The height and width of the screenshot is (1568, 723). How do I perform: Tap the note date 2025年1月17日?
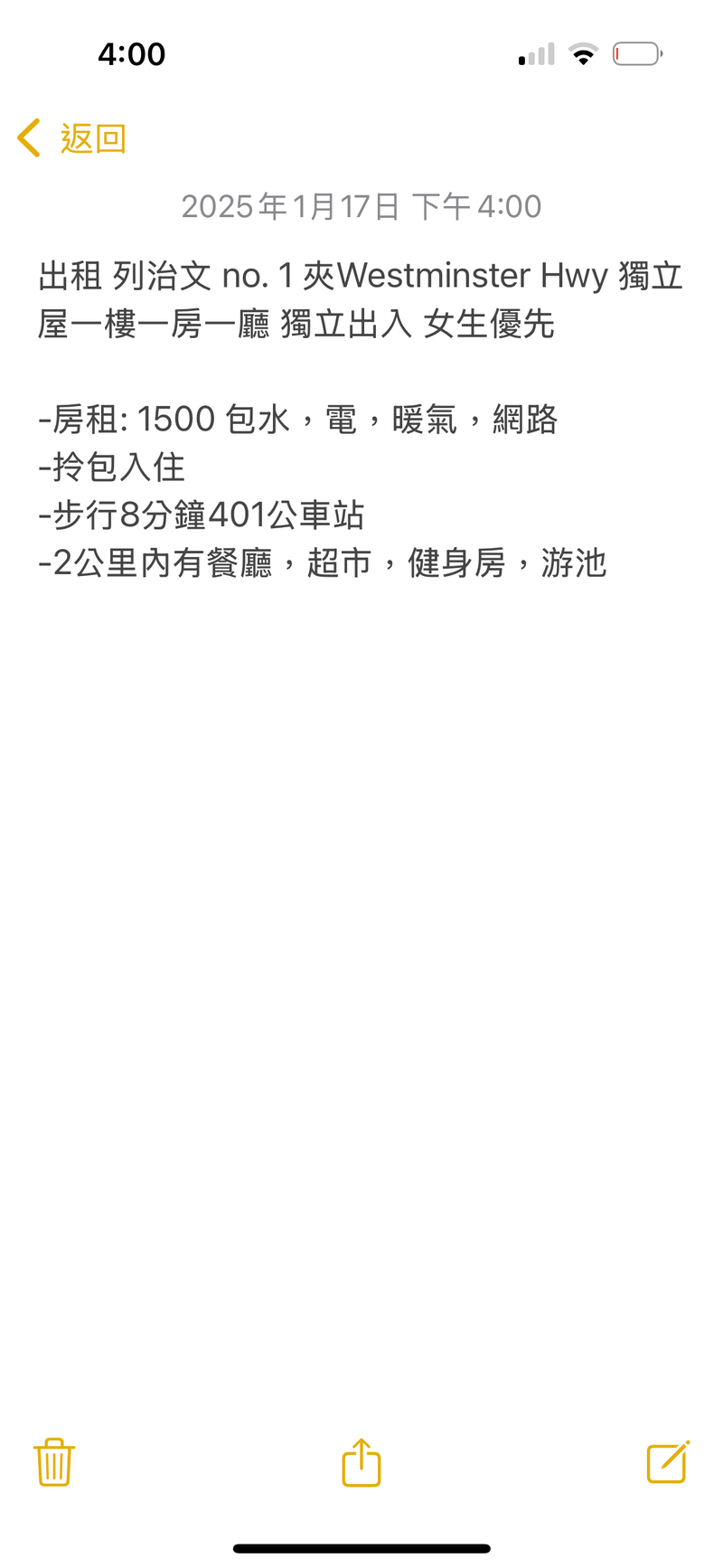click(361, 206)
